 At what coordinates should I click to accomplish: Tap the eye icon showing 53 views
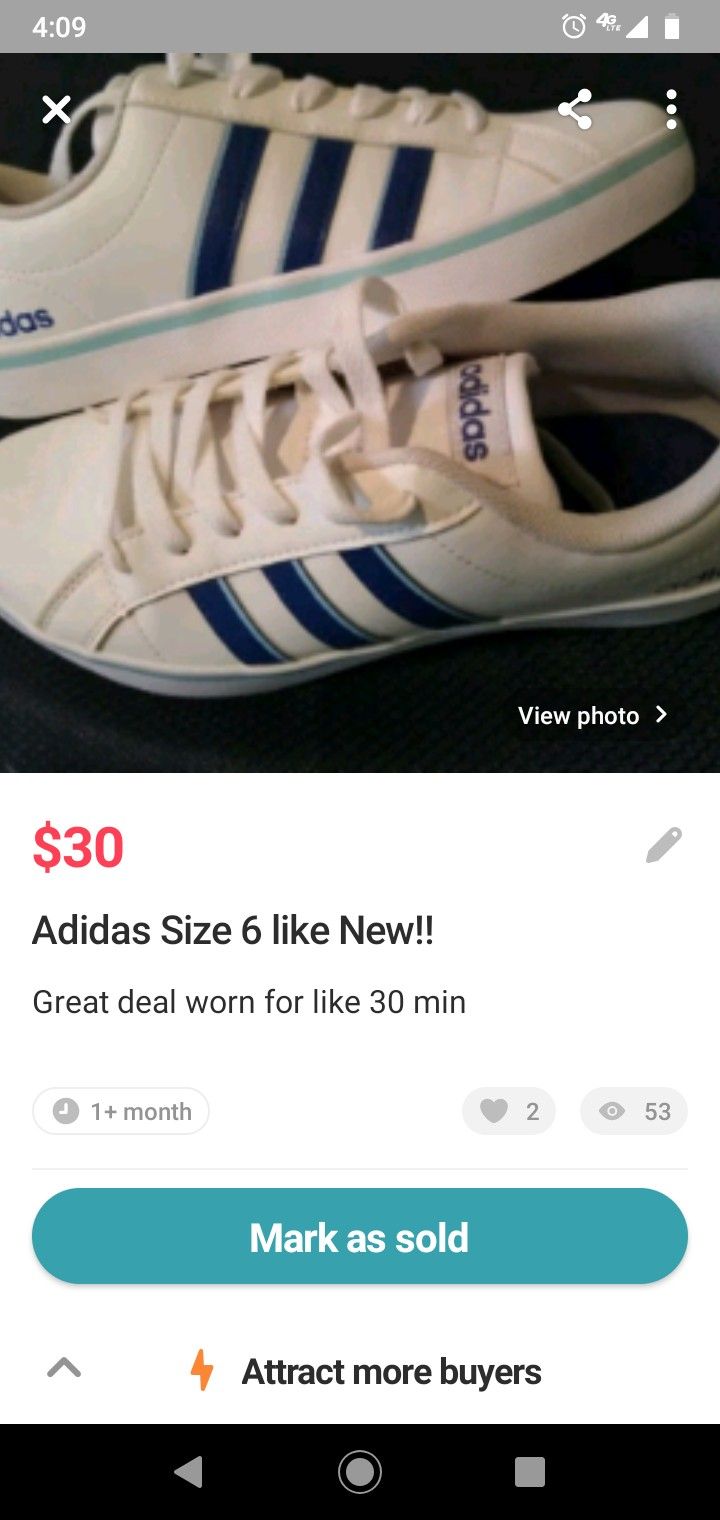(613, 1111)
